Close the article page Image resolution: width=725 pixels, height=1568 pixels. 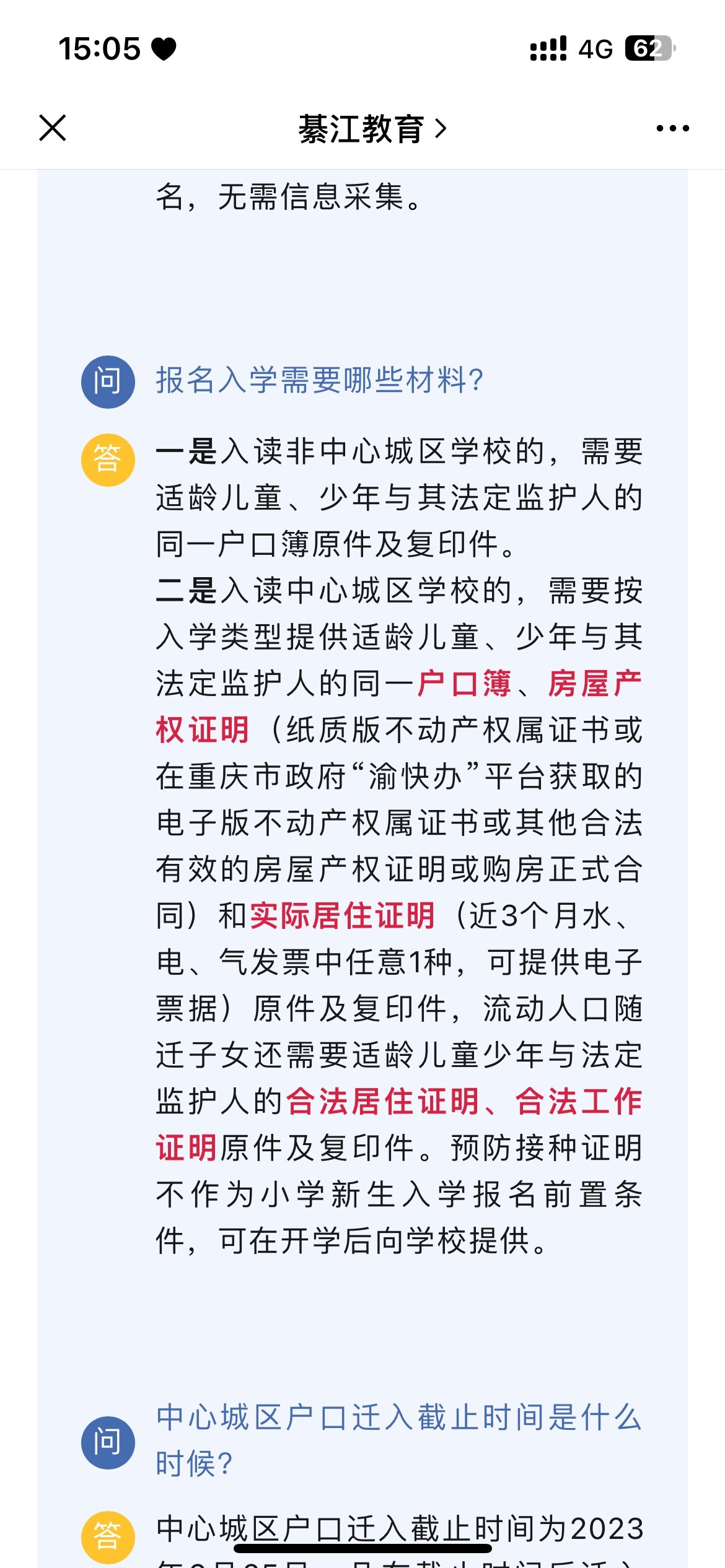(x=53, y=128)
